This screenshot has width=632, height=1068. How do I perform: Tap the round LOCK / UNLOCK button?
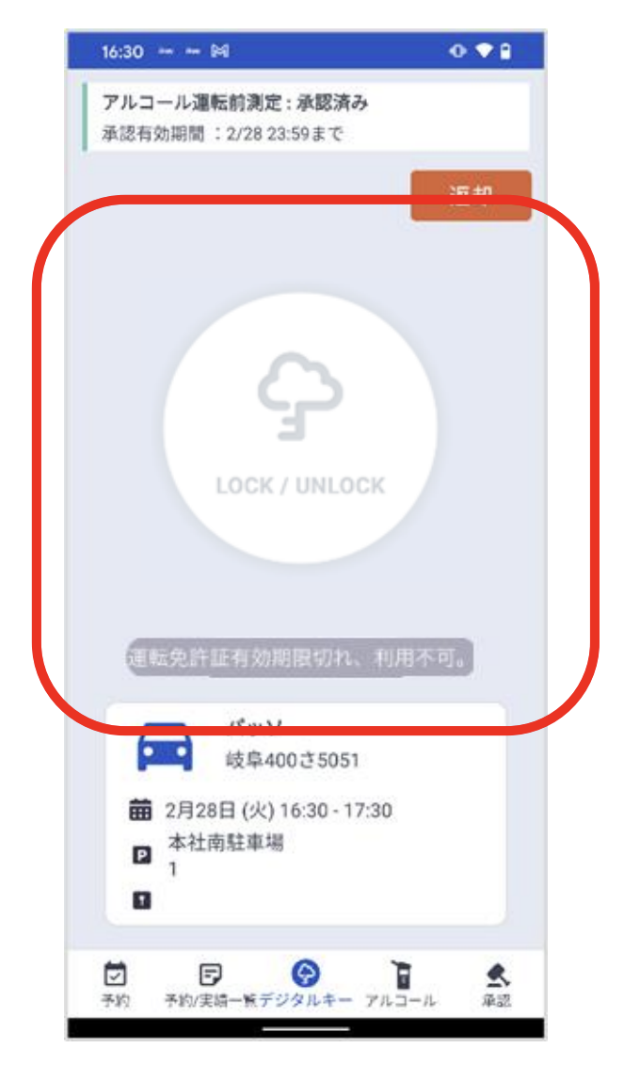click(x=300, y=430)
